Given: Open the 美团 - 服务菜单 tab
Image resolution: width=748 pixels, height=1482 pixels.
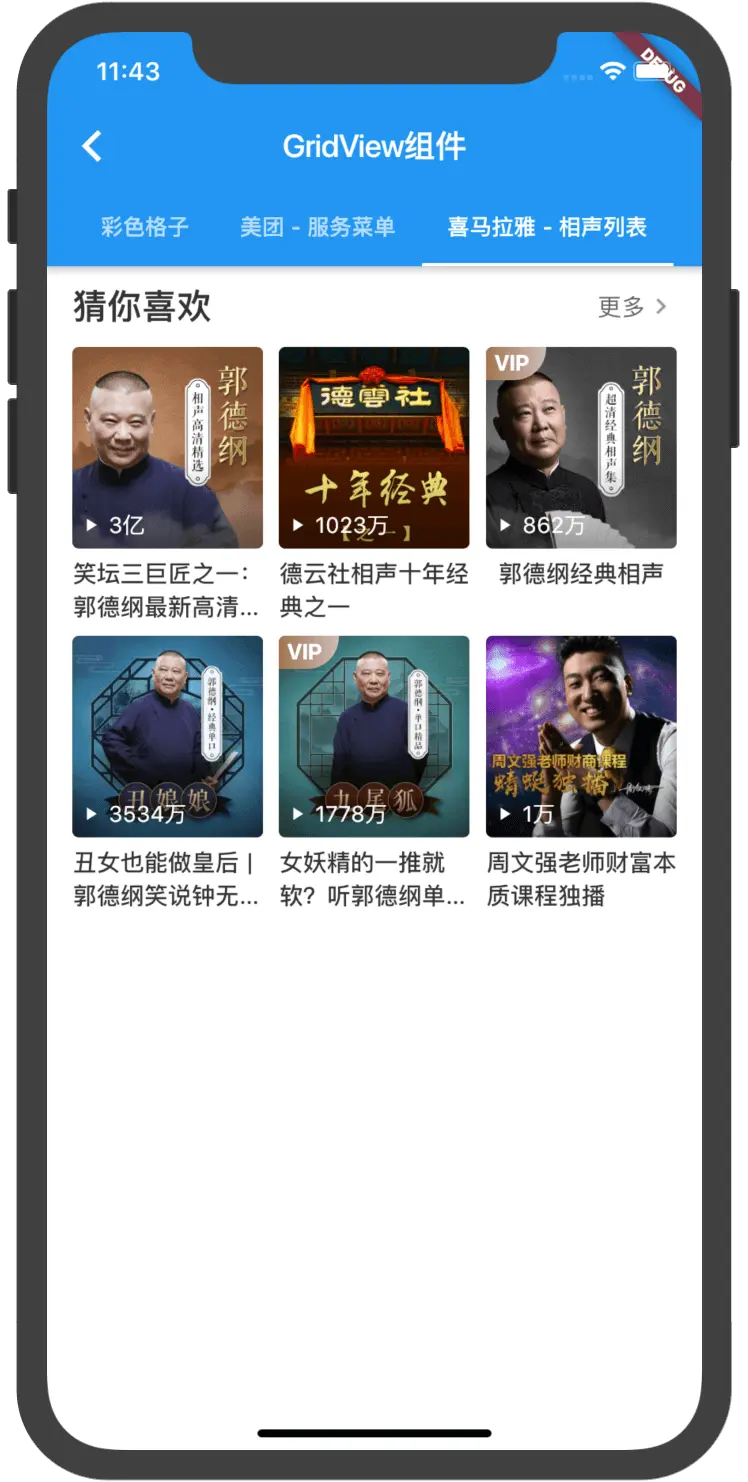Looking at the screenshot, I should point(318,228).
